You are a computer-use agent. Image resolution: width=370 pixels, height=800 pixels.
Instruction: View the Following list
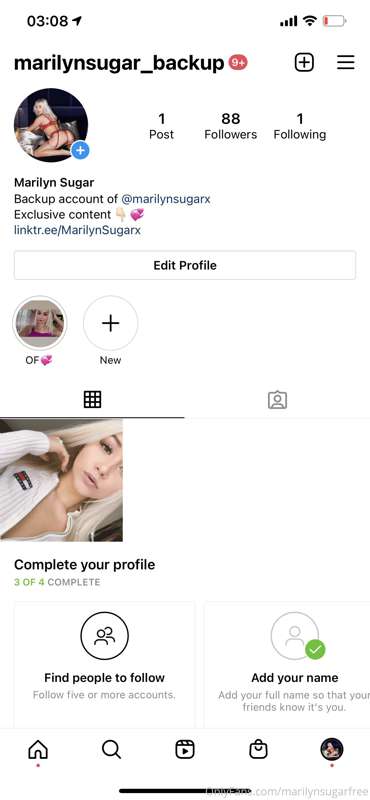300,126
